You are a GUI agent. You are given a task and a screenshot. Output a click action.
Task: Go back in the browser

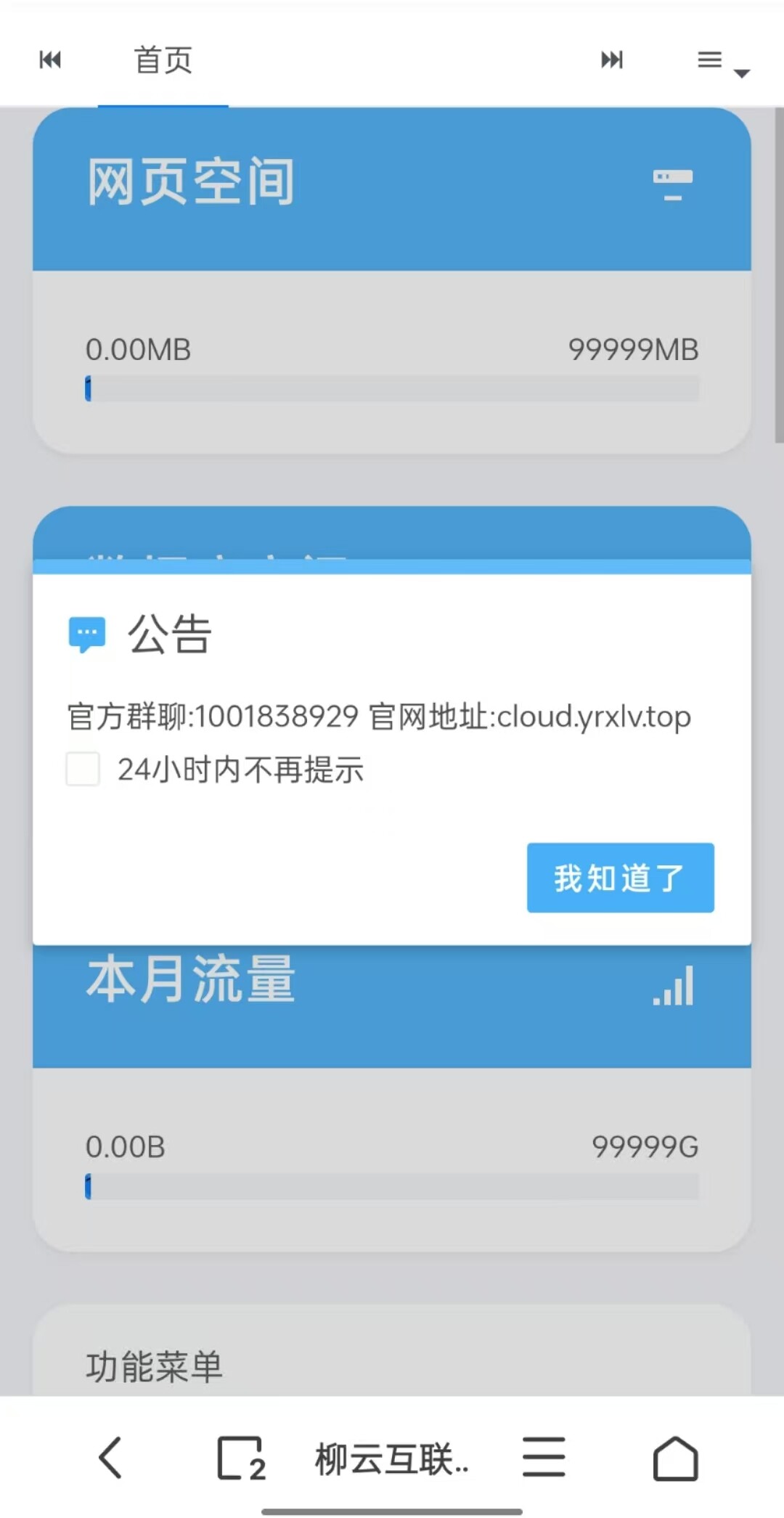pos(110,1457)
